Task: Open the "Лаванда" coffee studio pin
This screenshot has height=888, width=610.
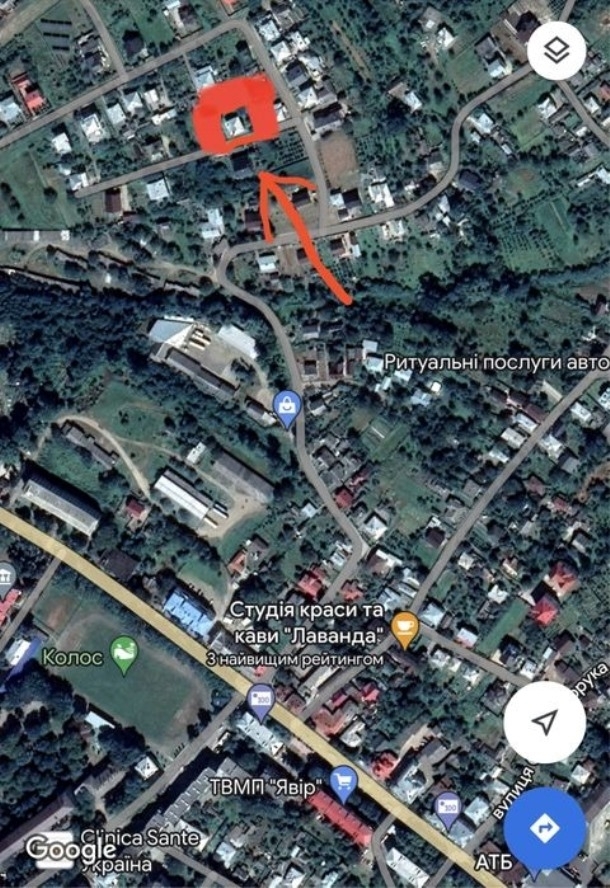Action: pyautogui.click(x=404, y=629)
